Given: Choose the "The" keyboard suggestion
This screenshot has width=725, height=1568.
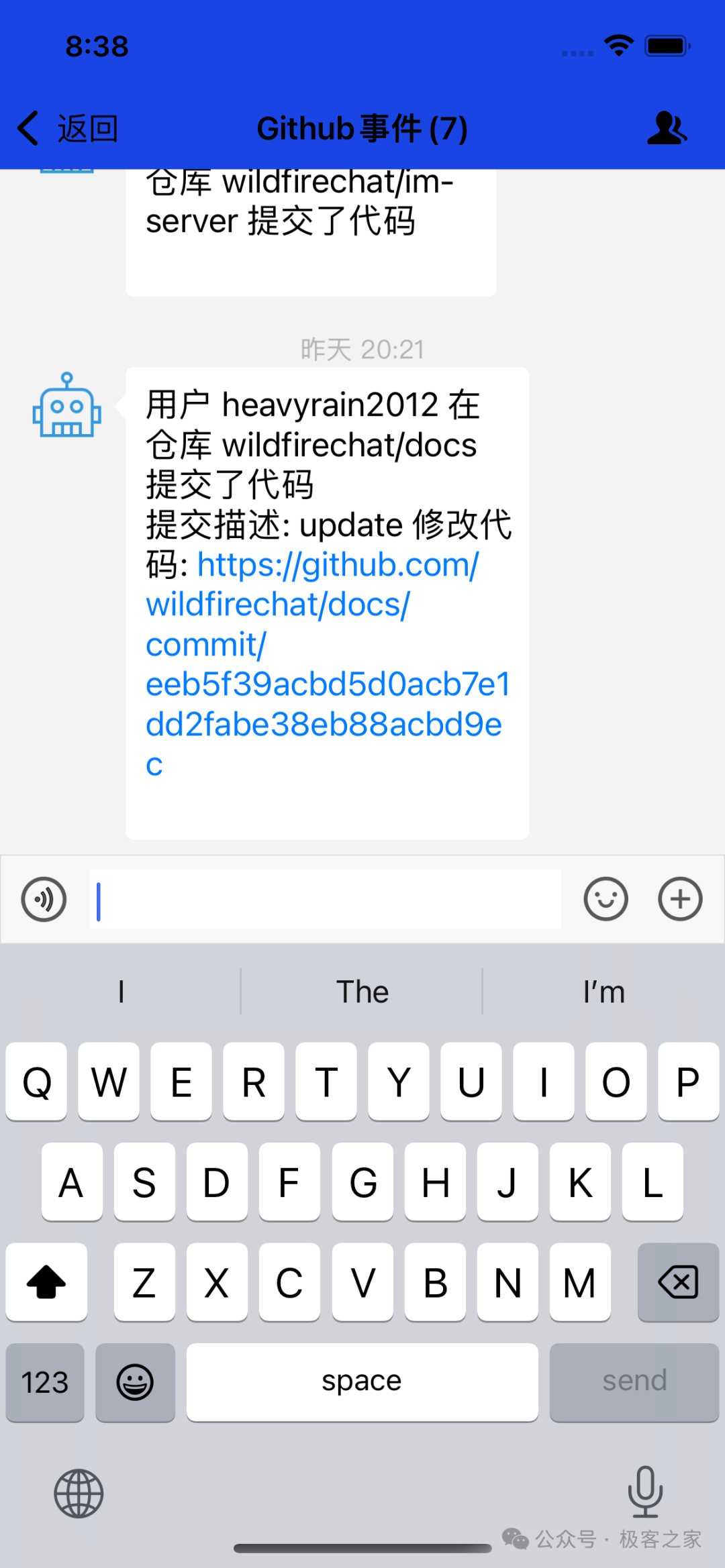Looking at the screenshot, I should coord(362,992).
